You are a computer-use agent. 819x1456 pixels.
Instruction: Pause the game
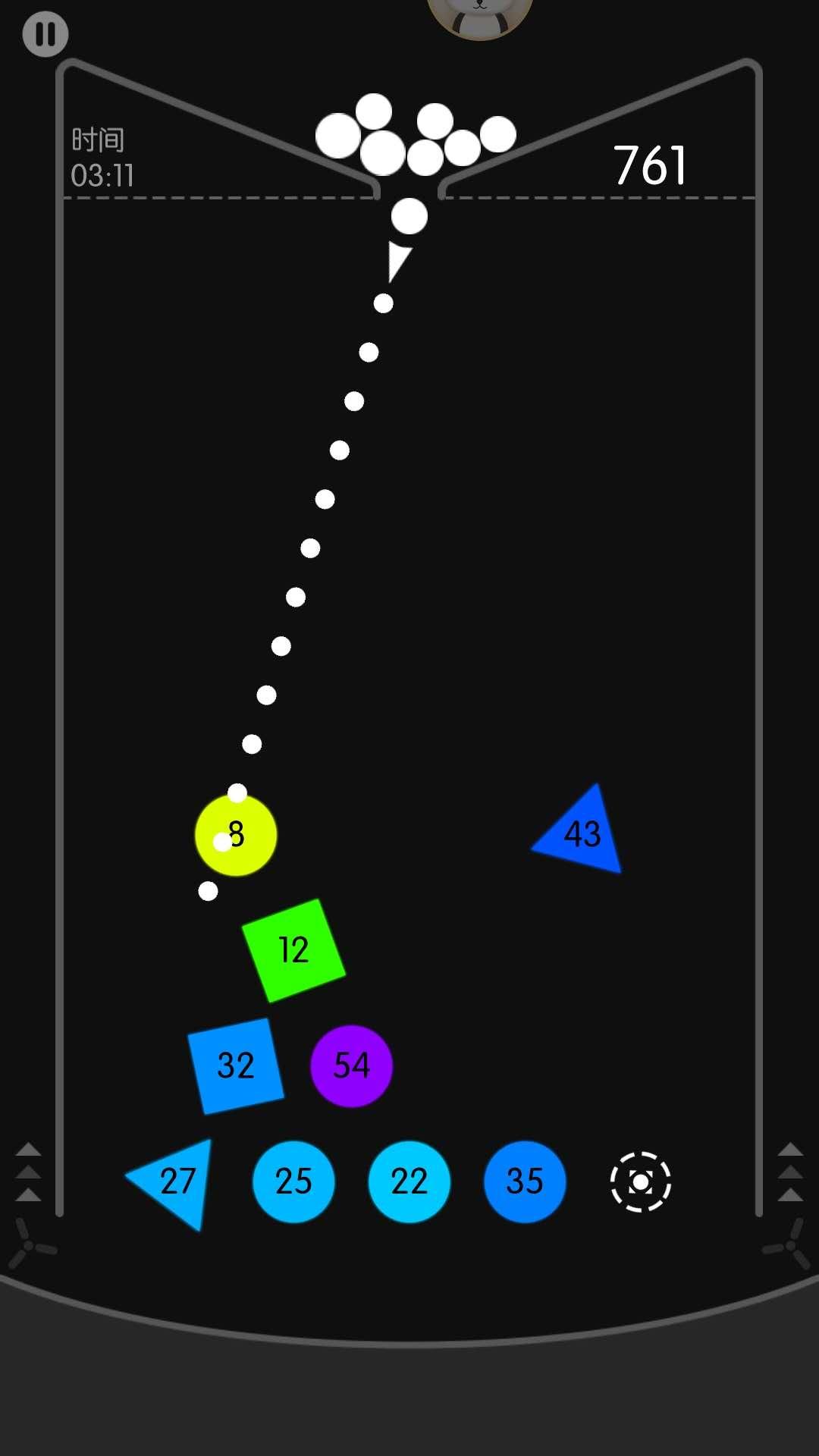[x=45, y=34]
